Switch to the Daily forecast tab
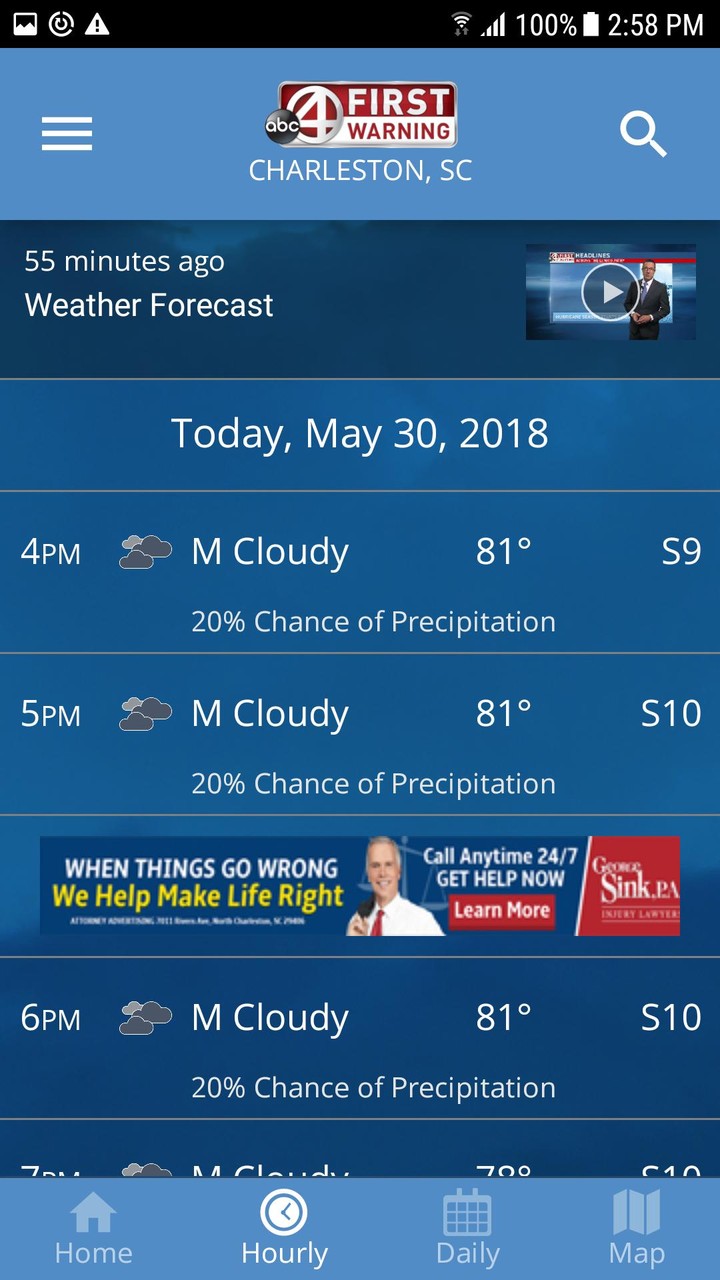The height and width of the screenshot is (1280, 720). (467, 1228)
